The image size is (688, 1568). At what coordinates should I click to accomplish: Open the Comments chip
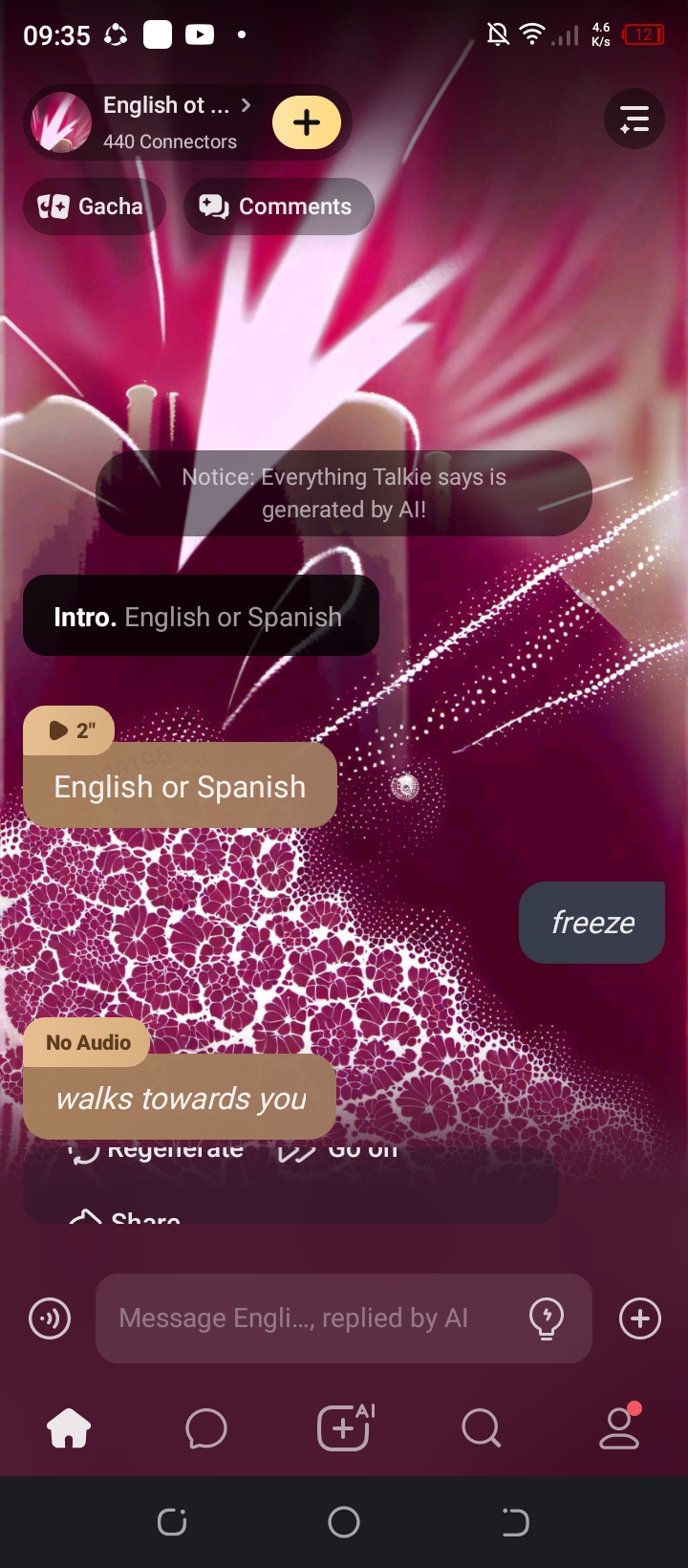pyautogui.click(x=277, y=207)
